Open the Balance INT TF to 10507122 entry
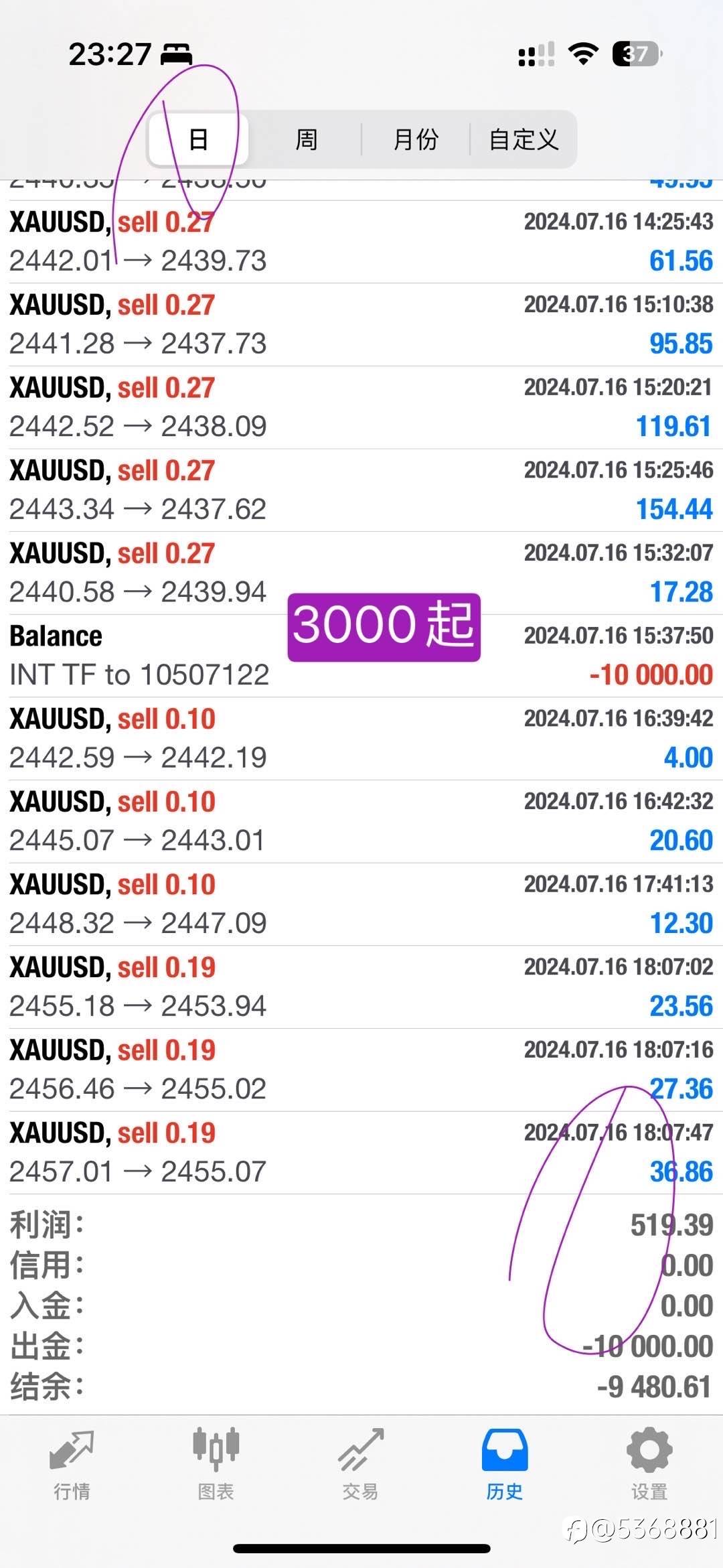Viewport: 723px width, 1568px height. (x=361, y=656)
